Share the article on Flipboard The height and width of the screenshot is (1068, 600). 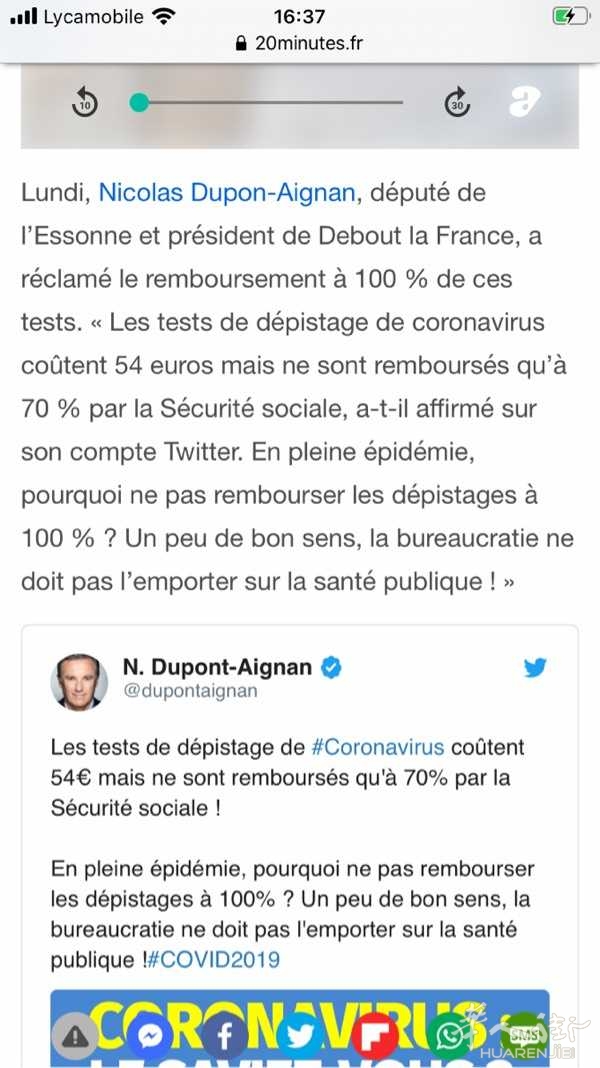(375, 1037)
